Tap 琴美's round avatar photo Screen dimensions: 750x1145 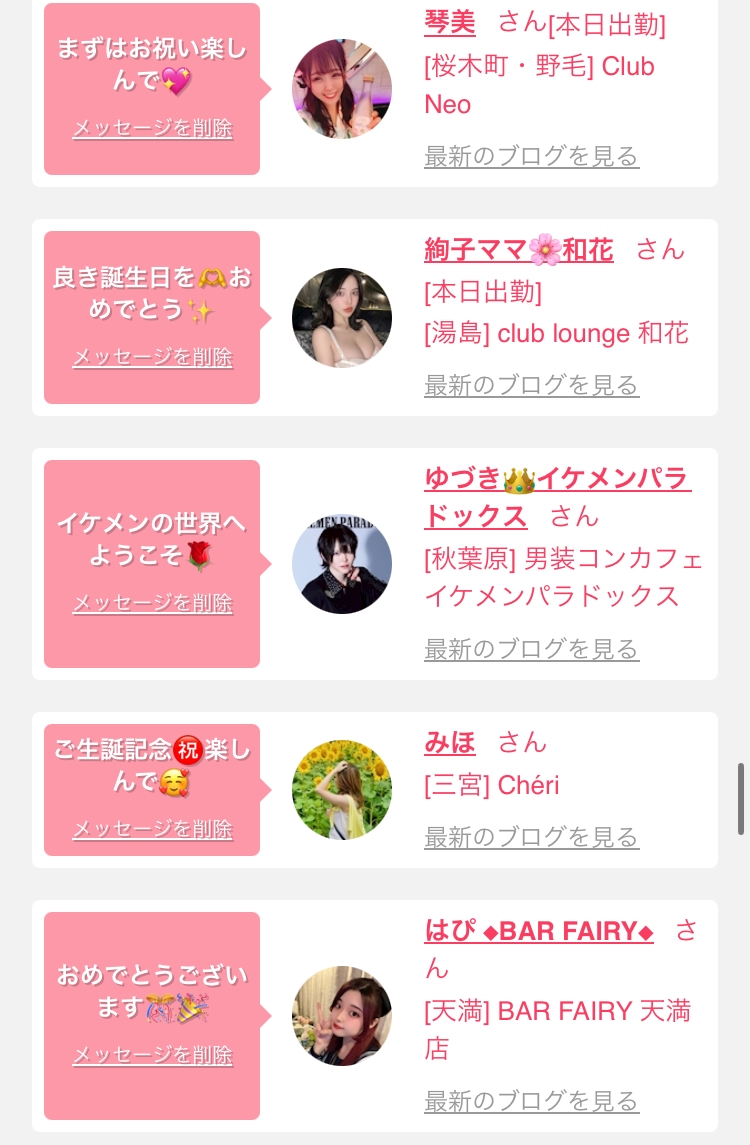(342, 89)
